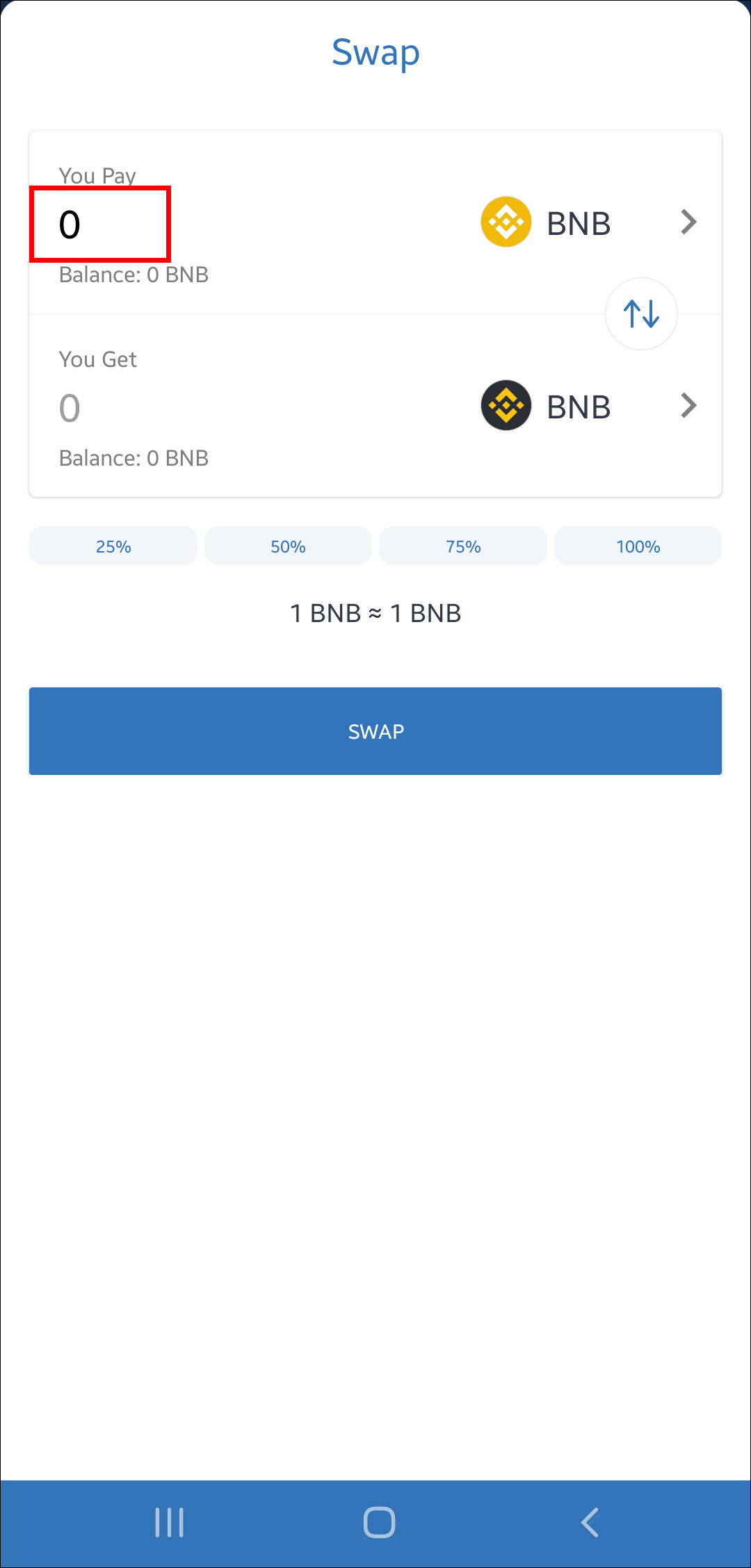
Task: Tap the You Pay amount field
Action: click(x=99, y=224)
